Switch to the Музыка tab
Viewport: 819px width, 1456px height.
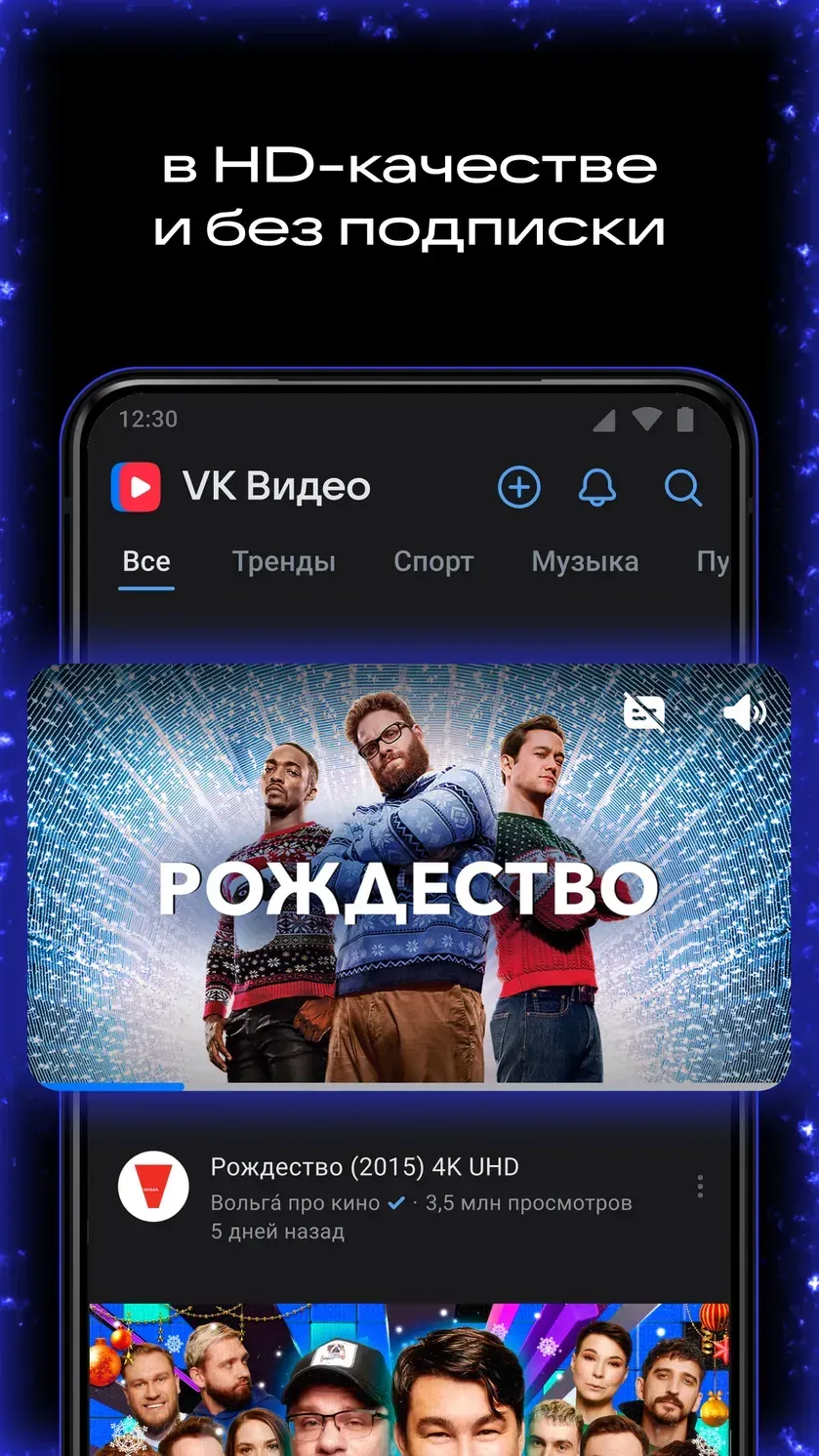click(x=585, y=562)
